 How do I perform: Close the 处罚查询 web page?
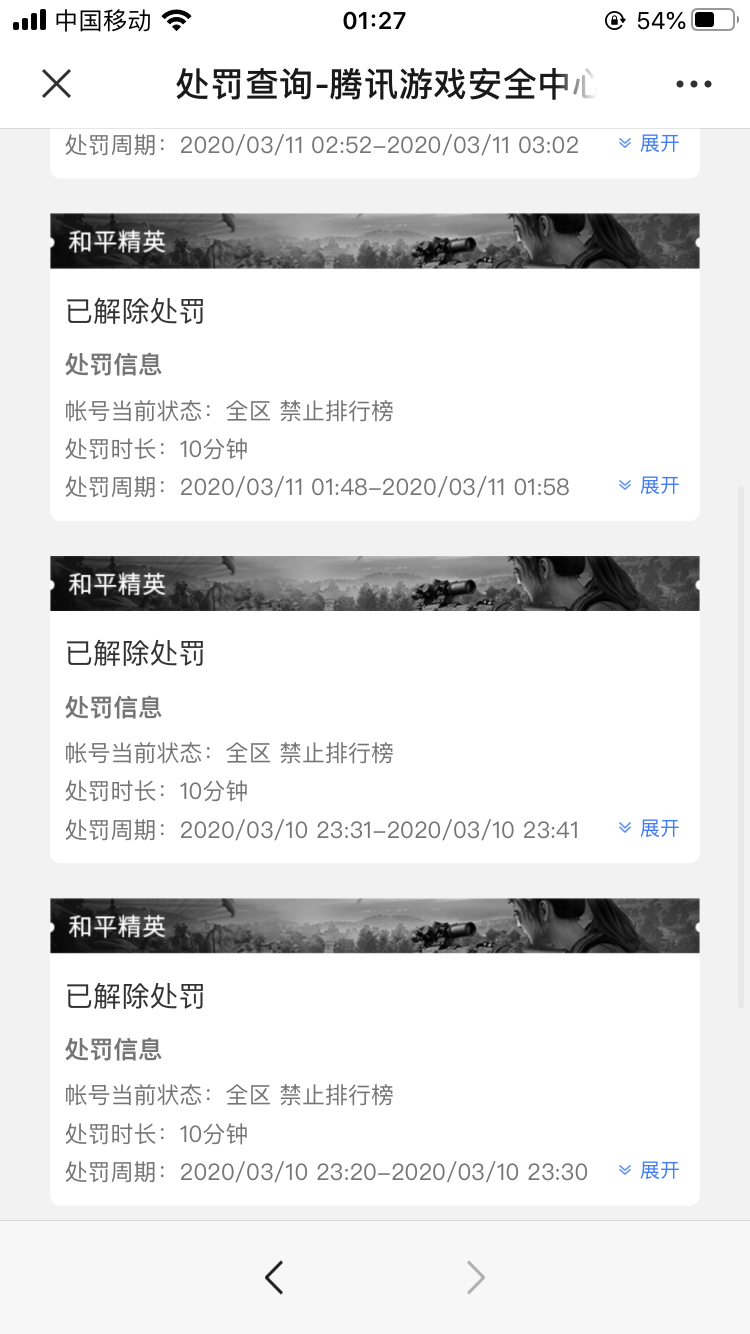57,84
